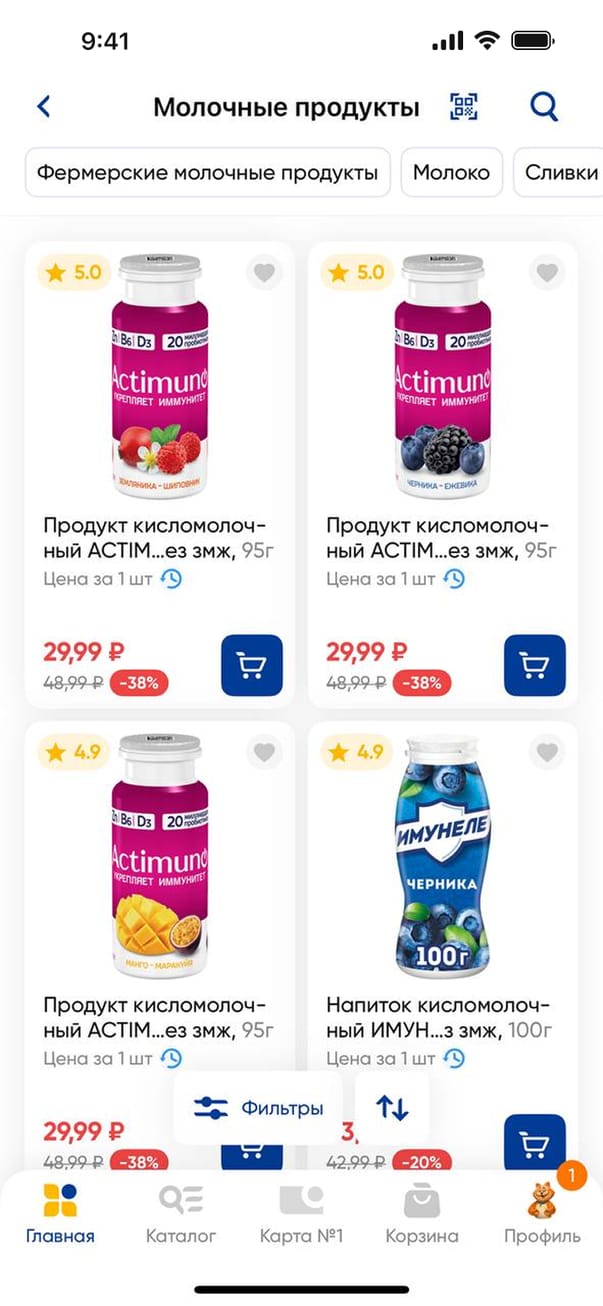Open the QR code scanner

point(464,107)
